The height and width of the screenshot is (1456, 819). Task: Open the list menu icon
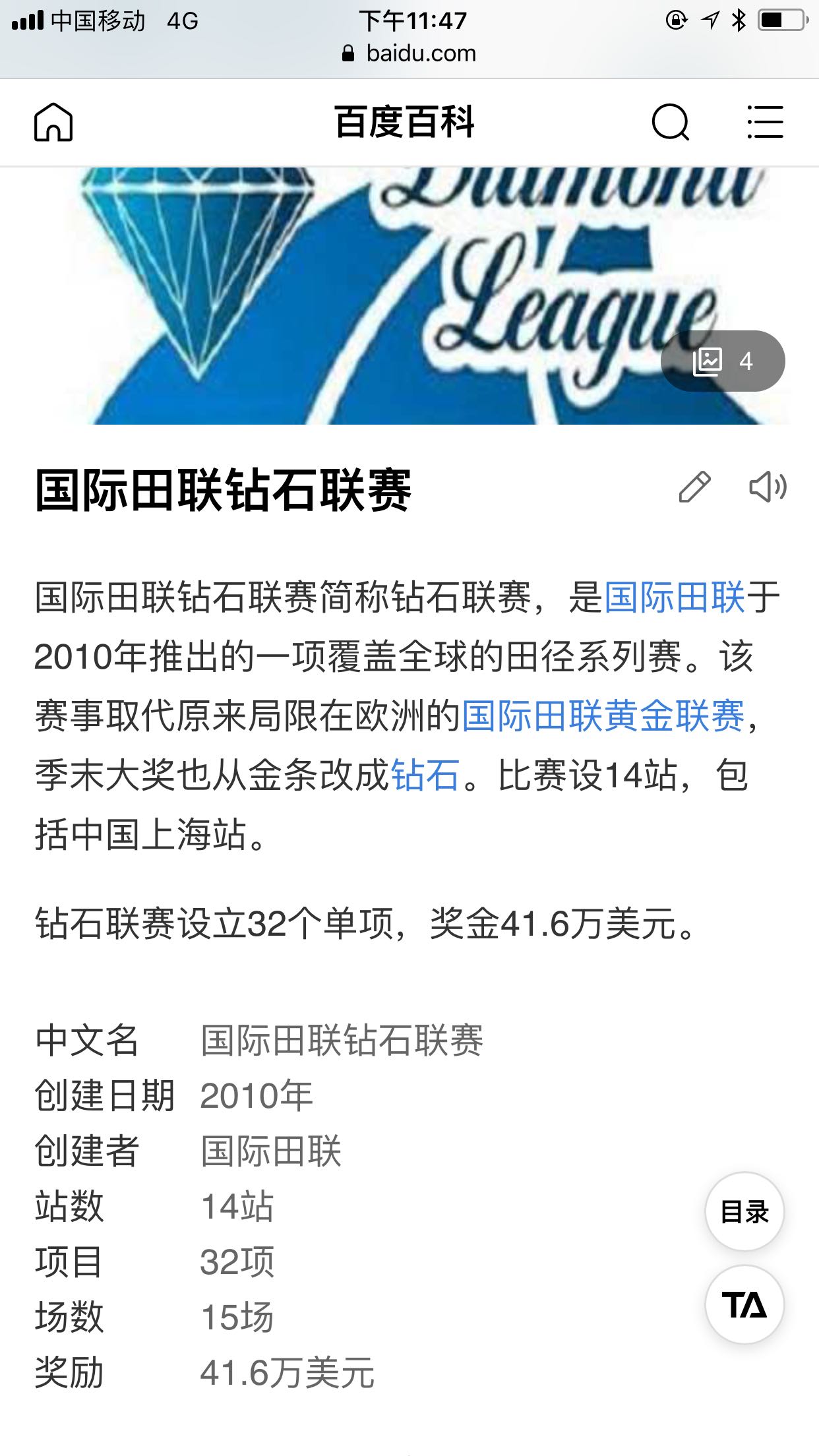click(765, 122)
